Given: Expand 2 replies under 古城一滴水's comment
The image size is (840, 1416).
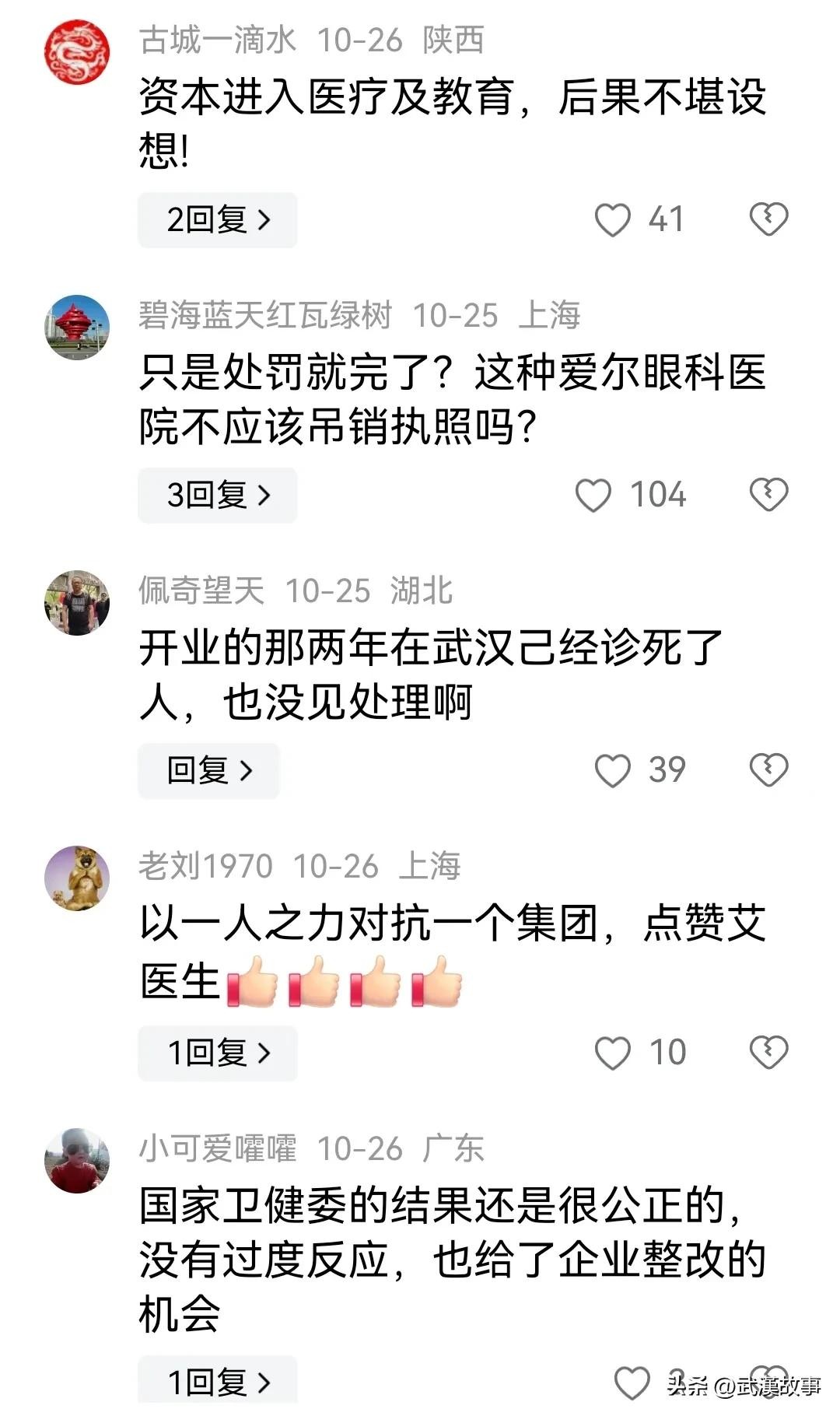Looking at the screenshot, I should click(217, 220).
